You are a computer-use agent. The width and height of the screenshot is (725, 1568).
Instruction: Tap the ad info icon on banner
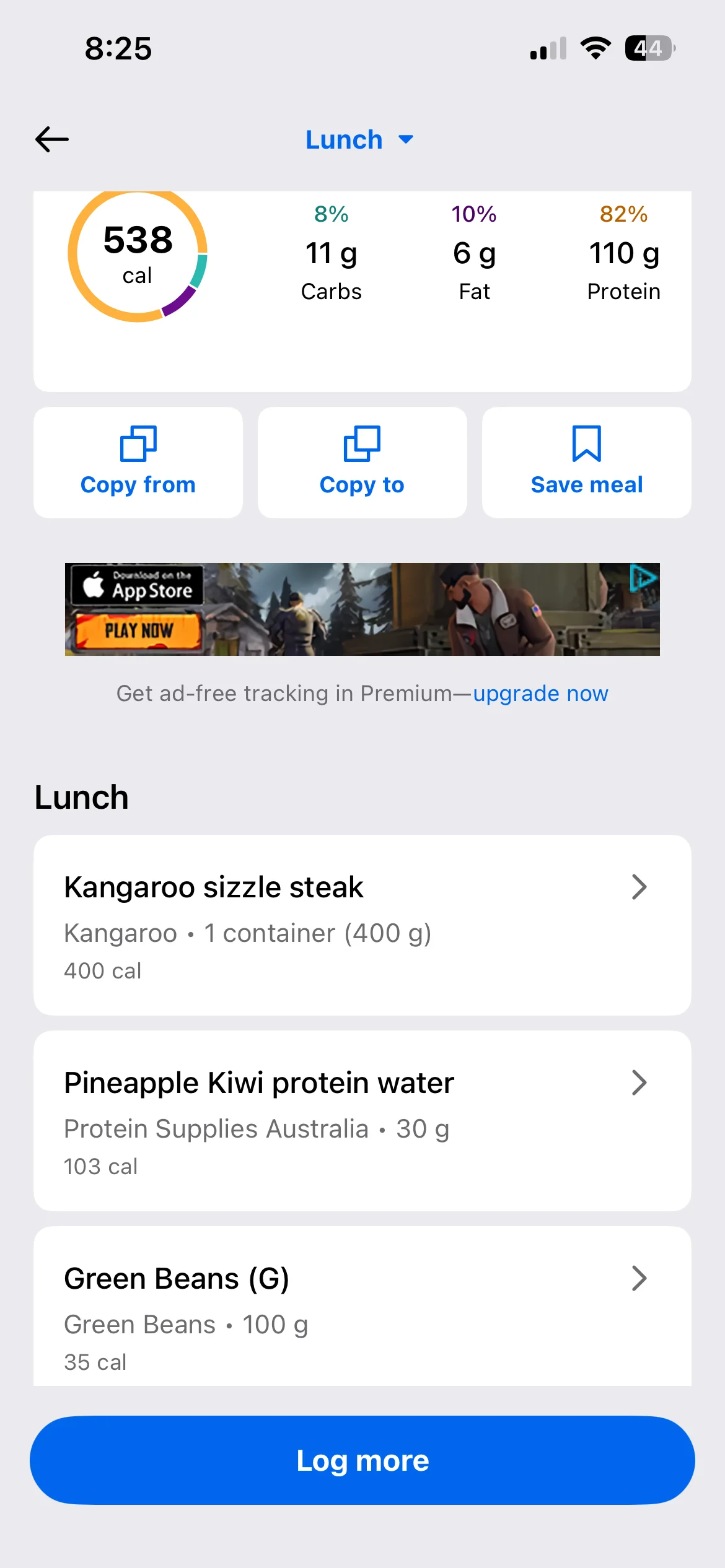coord(644,578)
